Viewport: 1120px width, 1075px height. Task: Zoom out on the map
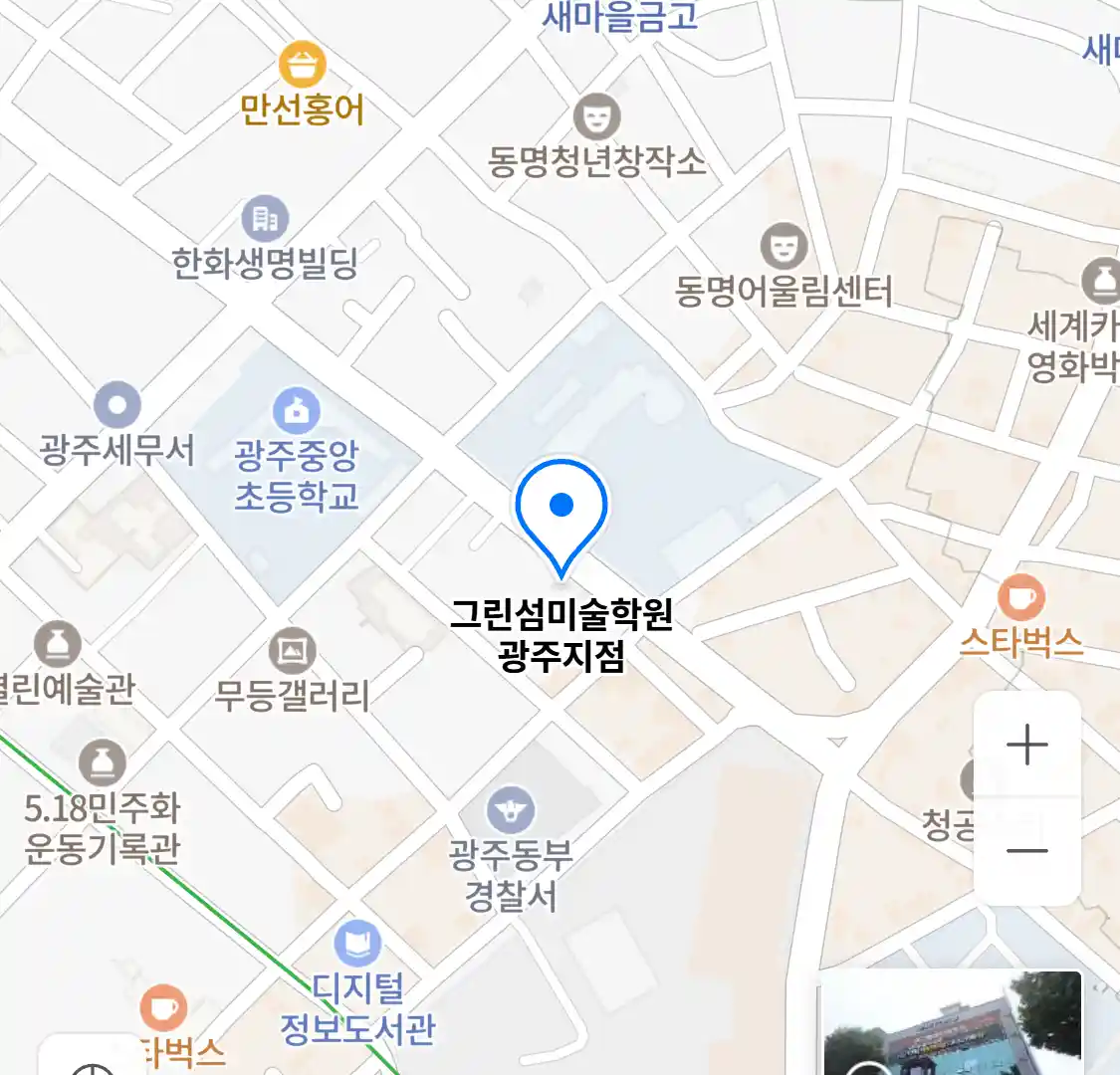pyautogui.click(x=1026, y=851)
